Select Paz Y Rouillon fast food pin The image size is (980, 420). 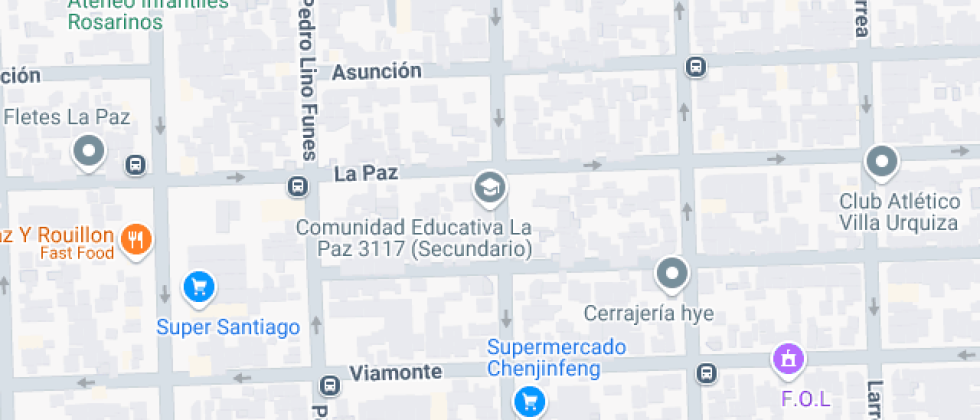136,240
